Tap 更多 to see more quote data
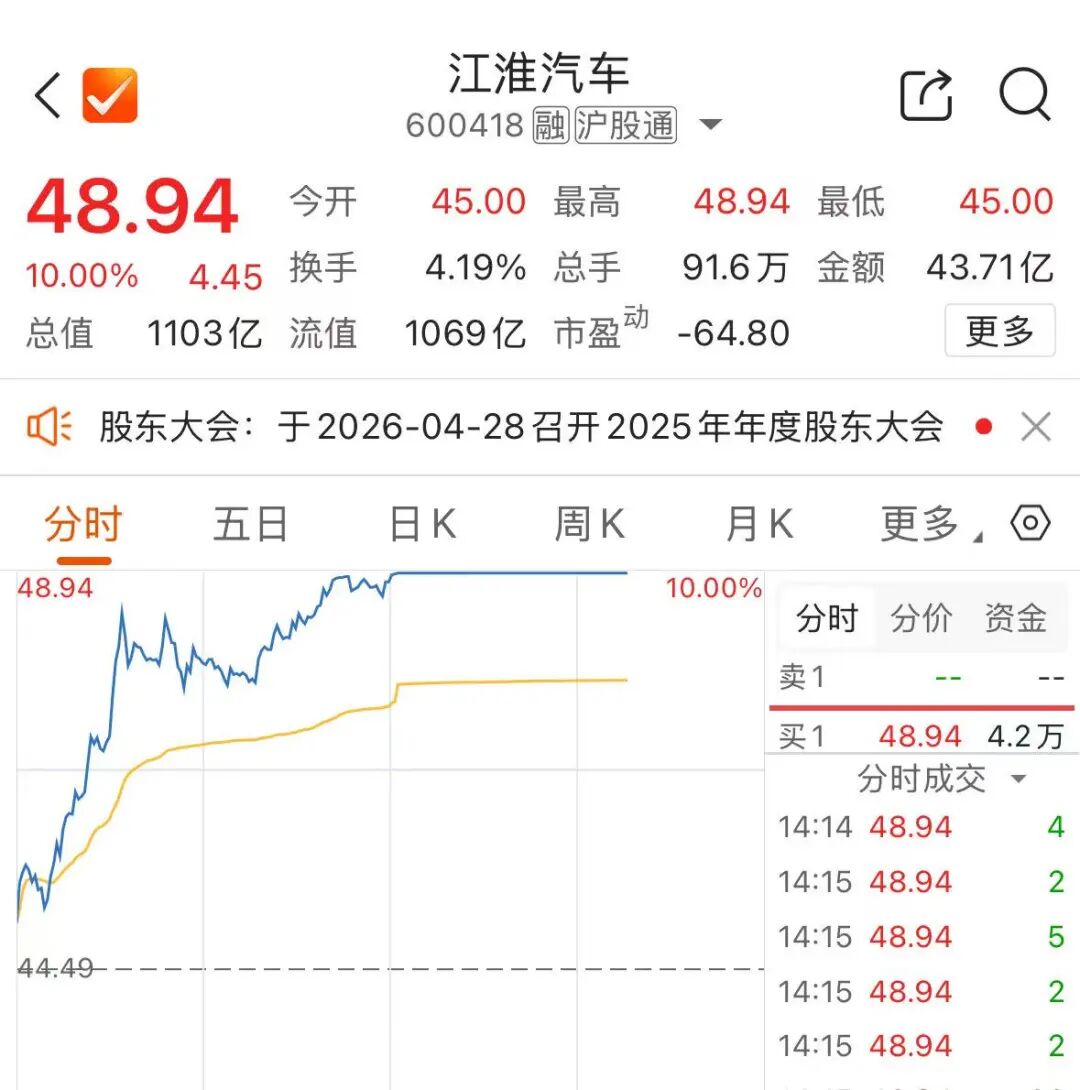This screenshot has width=1080, height=1090. point(999,331)
